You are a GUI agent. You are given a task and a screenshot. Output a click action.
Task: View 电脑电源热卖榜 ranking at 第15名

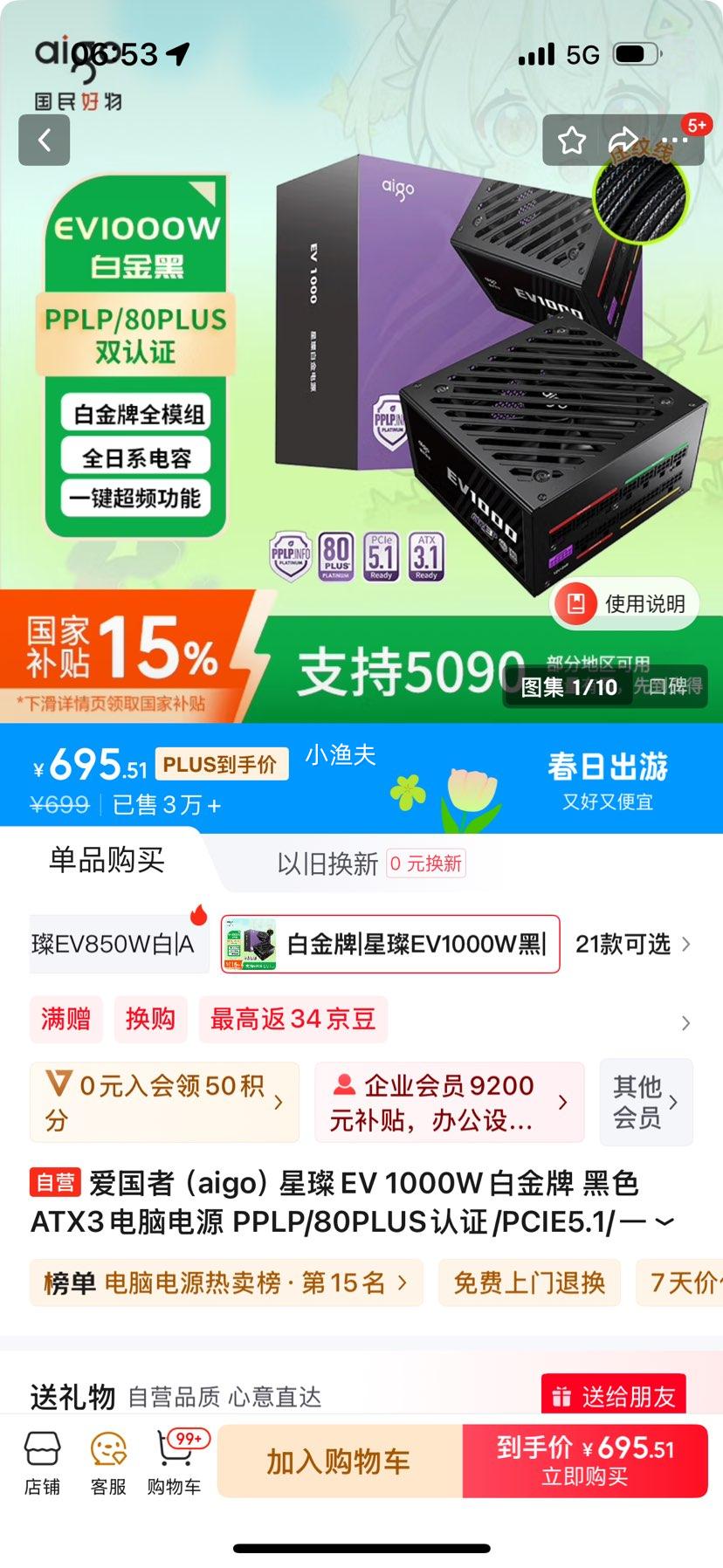[223, 1283]
